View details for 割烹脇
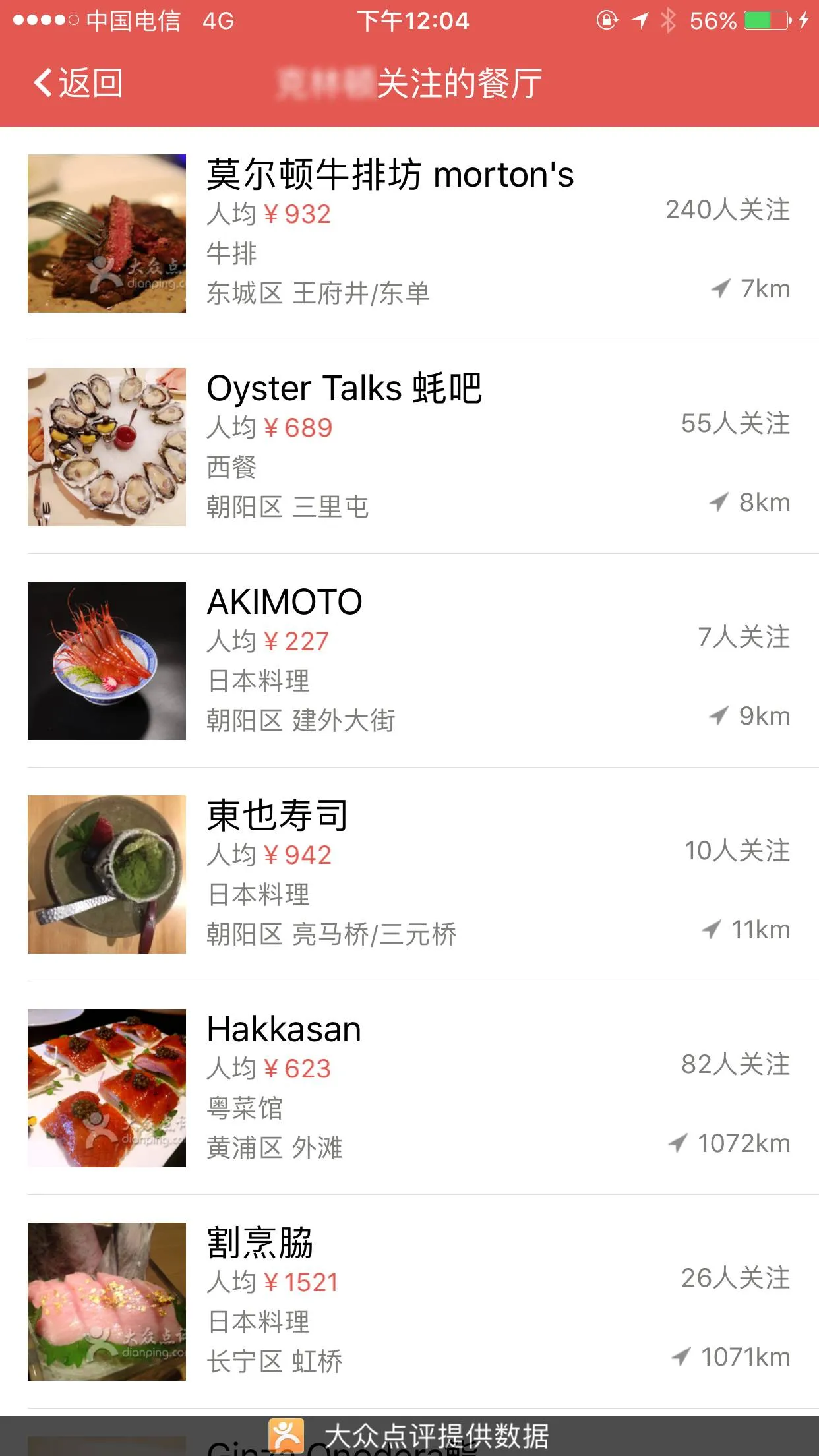 (409, 1302)
